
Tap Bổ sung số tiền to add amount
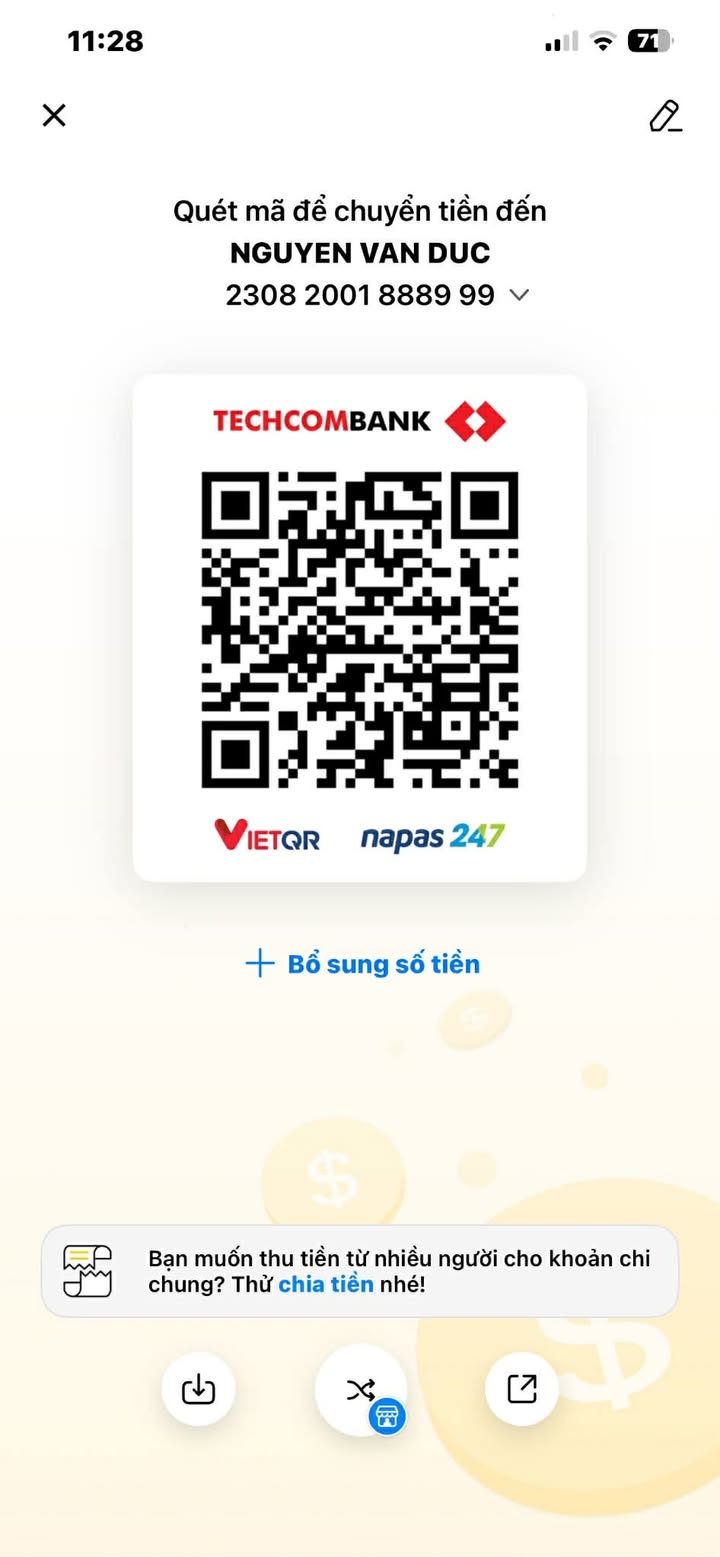click(x=363, y=964)
